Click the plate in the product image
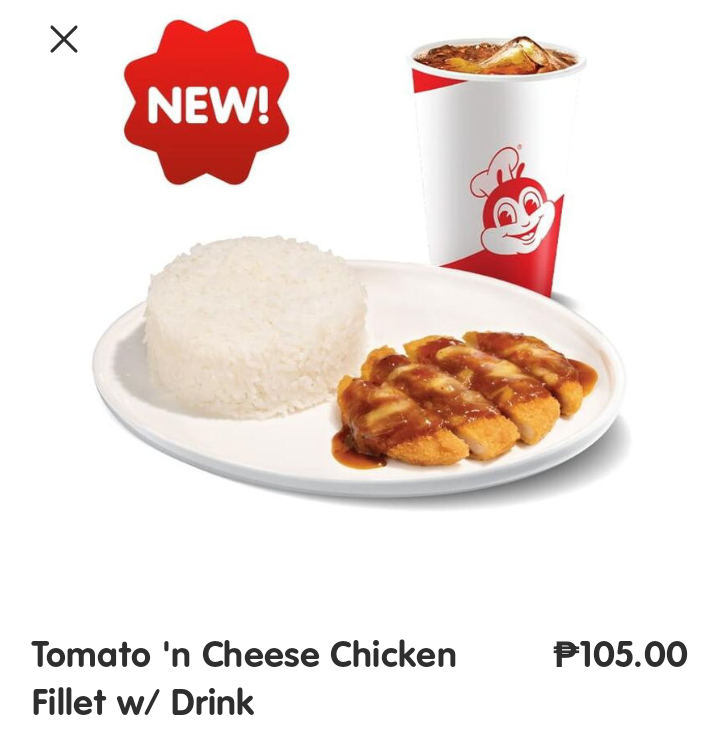Screen dimensions: 720x737 pyautogui.click(x=200, y=450)
